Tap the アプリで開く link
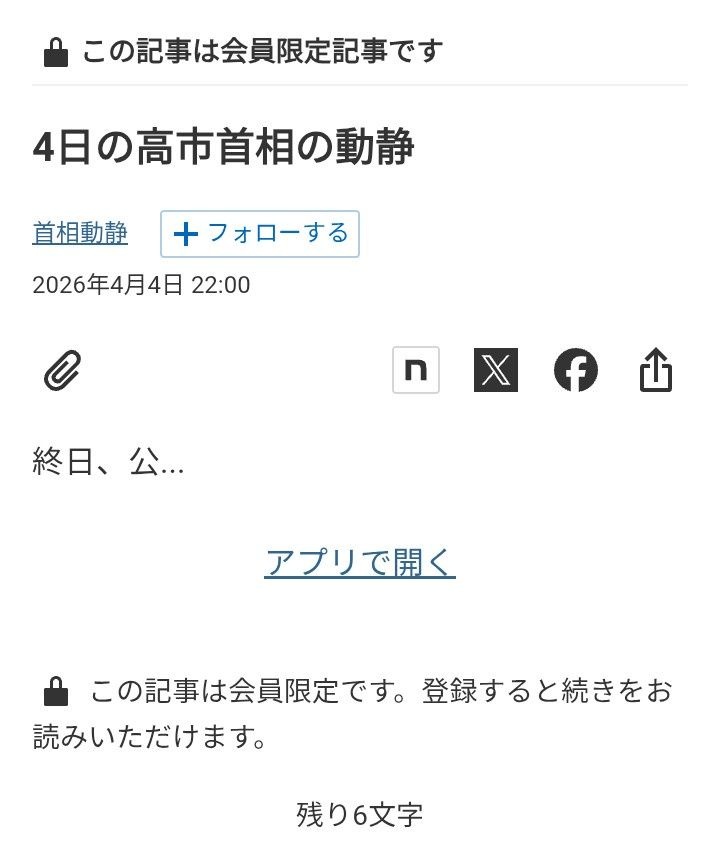The image size is (720, 852). pos(360,562)
